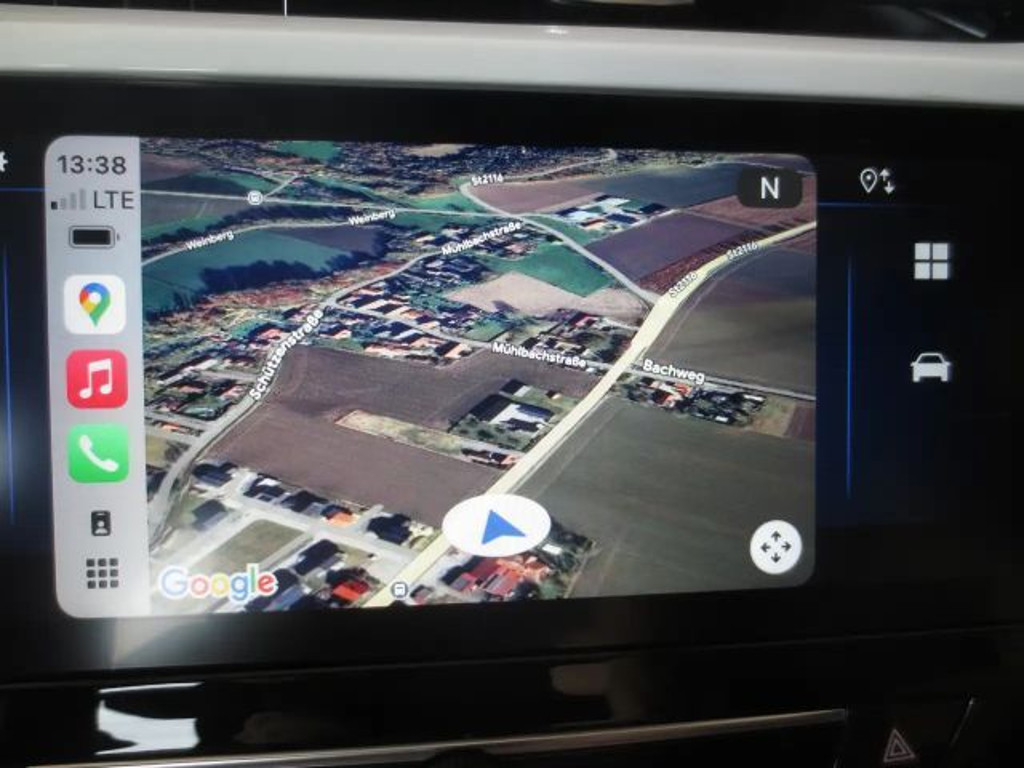Open Google Maps from the sidebar
The width and height of the screenshot is (1024, 768).
point(95,304)
